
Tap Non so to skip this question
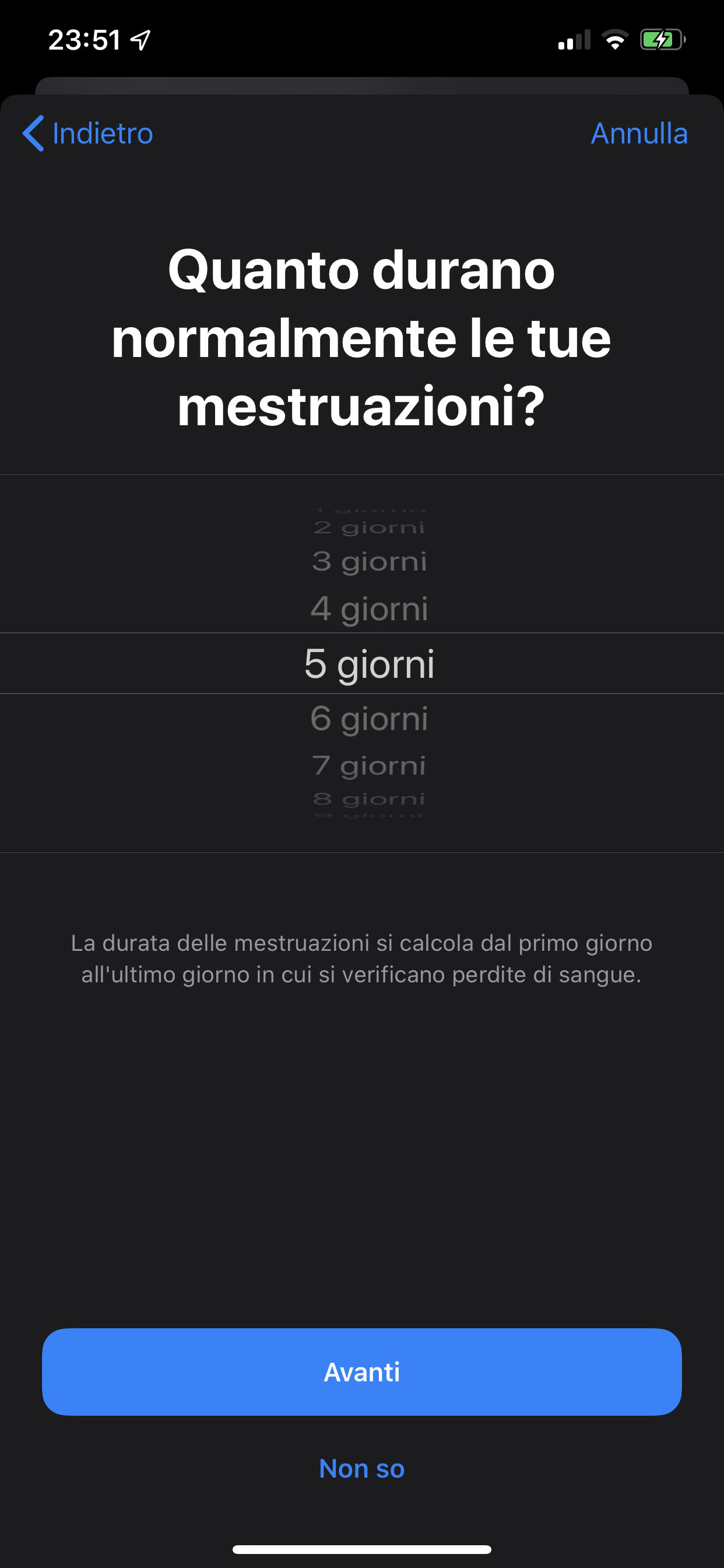[362, 1469]
